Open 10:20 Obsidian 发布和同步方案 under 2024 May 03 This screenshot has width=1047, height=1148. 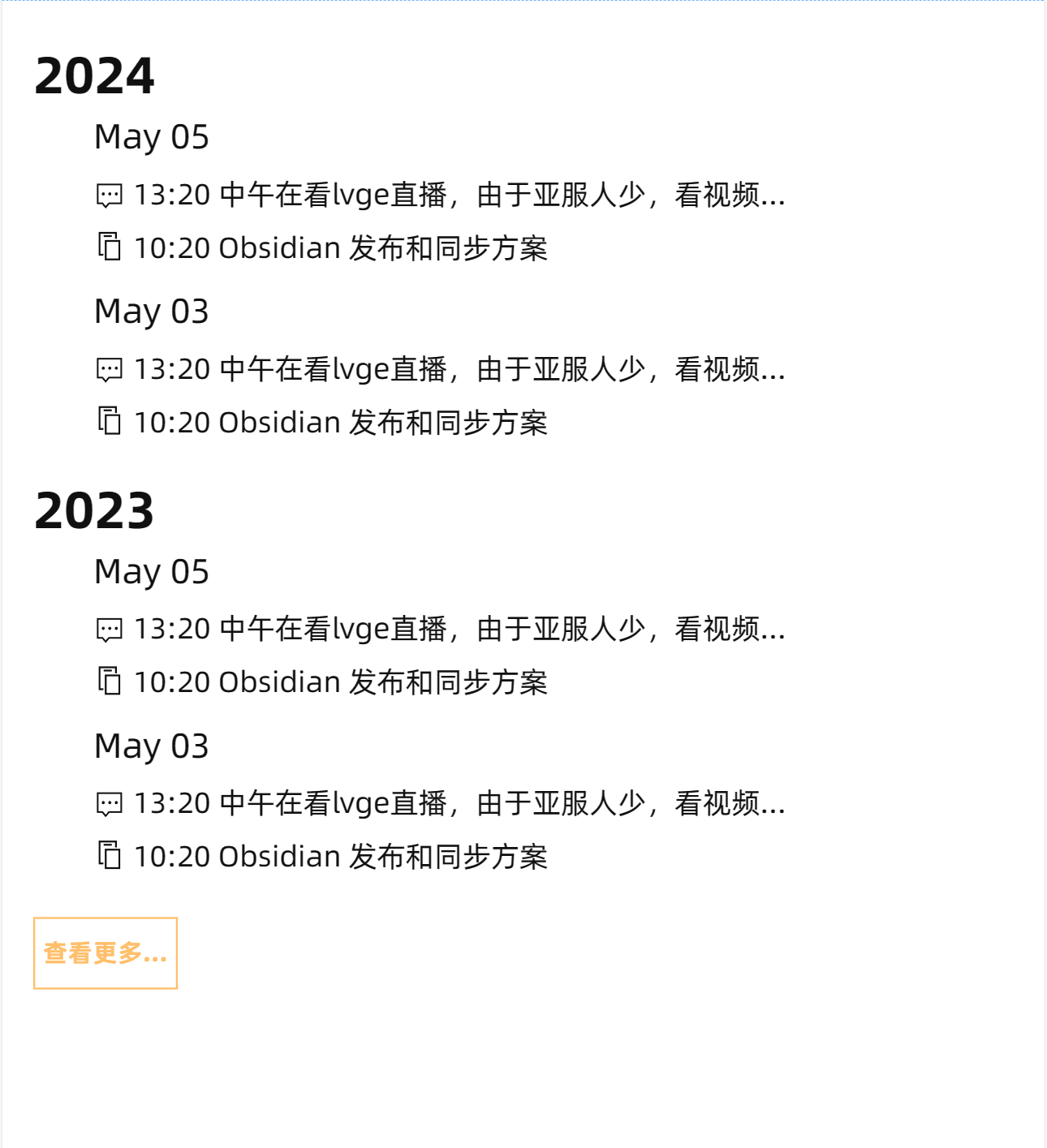tap(341, 423)
